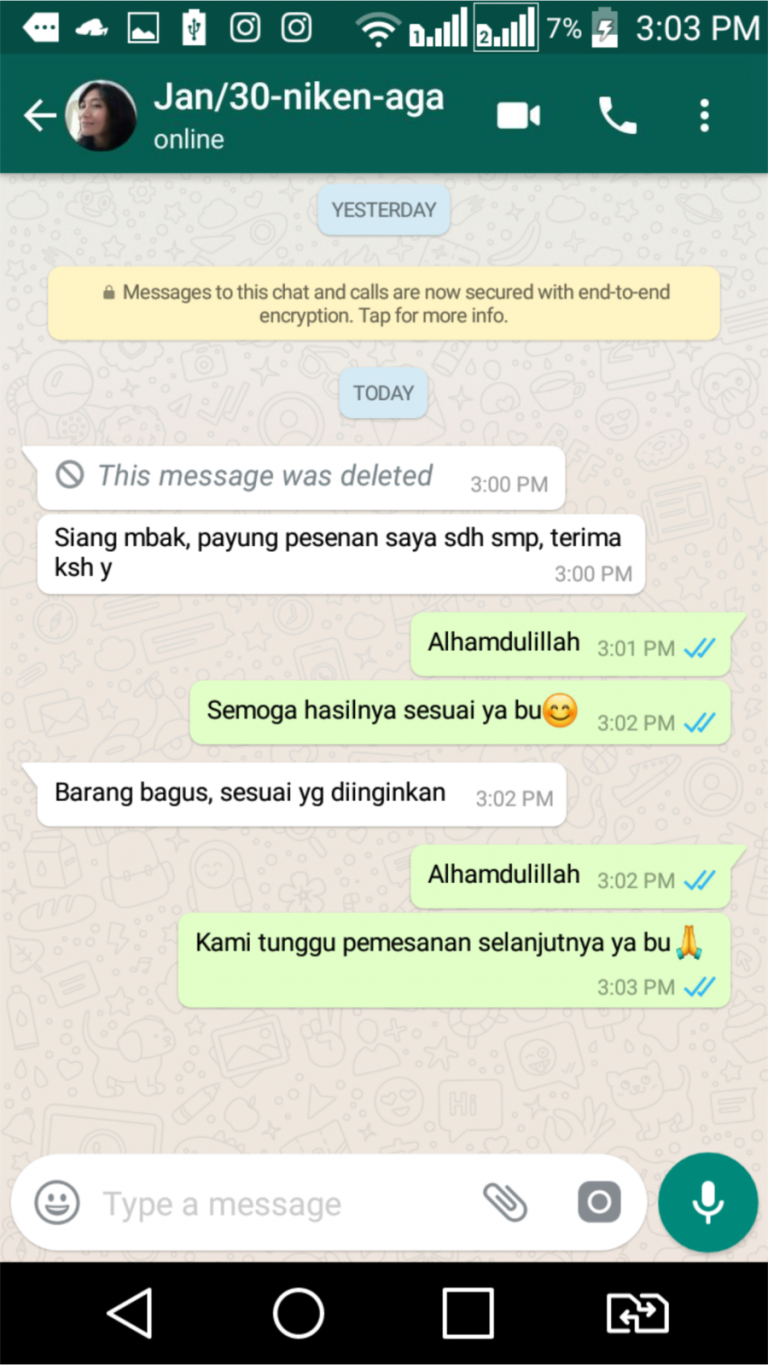Start a video call with Jan/30-niken-aga
Image resolution: width=768 pixels, height=1365 pixels.
518,116
